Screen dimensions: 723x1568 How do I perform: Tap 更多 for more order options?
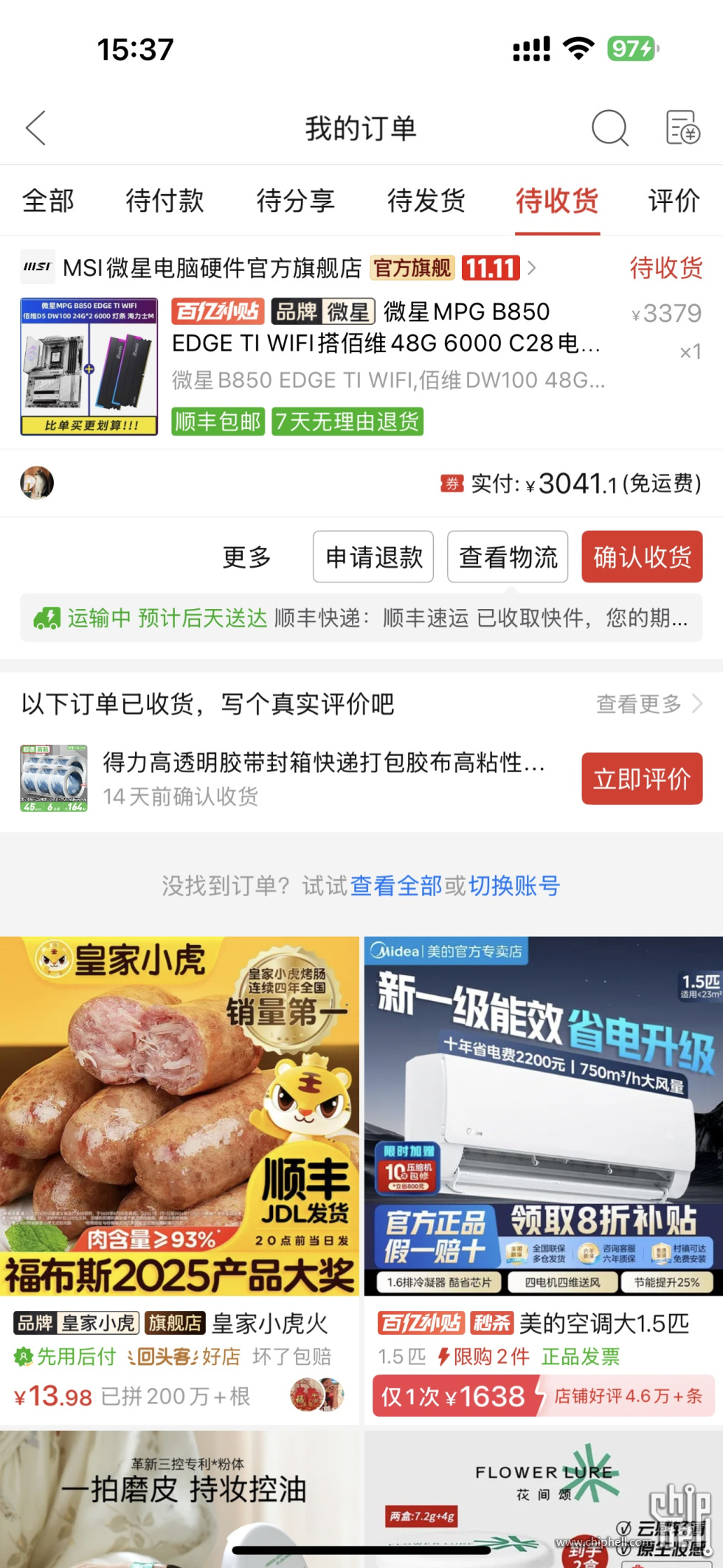247,557
